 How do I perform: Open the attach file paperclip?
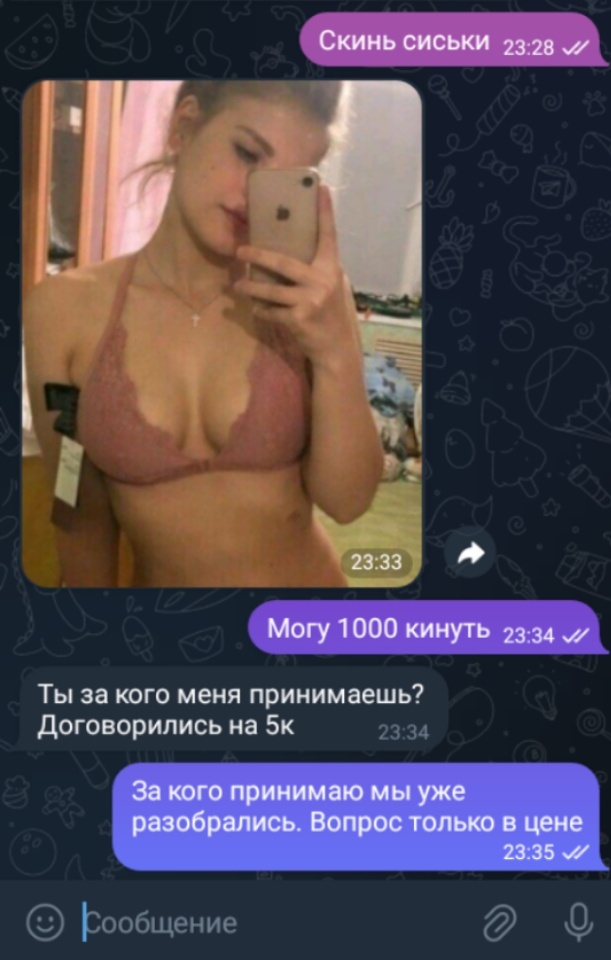point(500,922)
